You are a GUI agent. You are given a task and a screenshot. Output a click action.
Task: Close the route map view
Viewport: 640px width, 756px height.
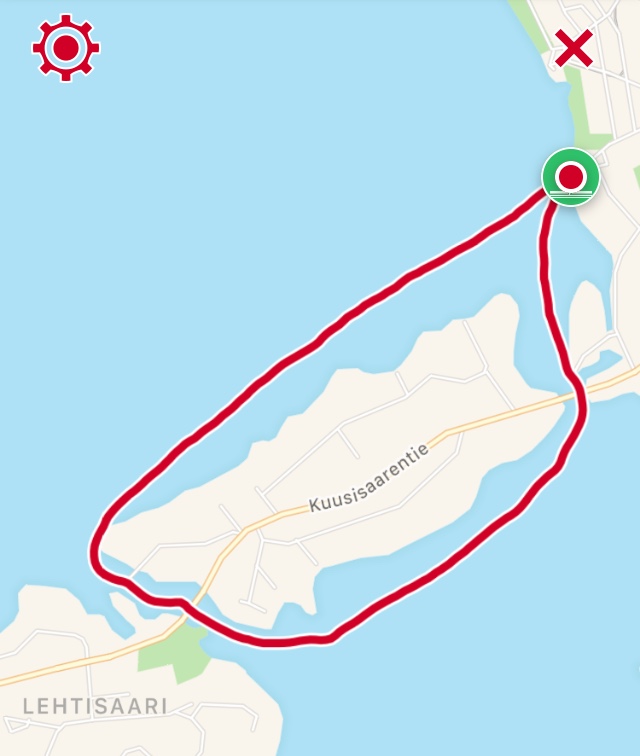[574, 48]
